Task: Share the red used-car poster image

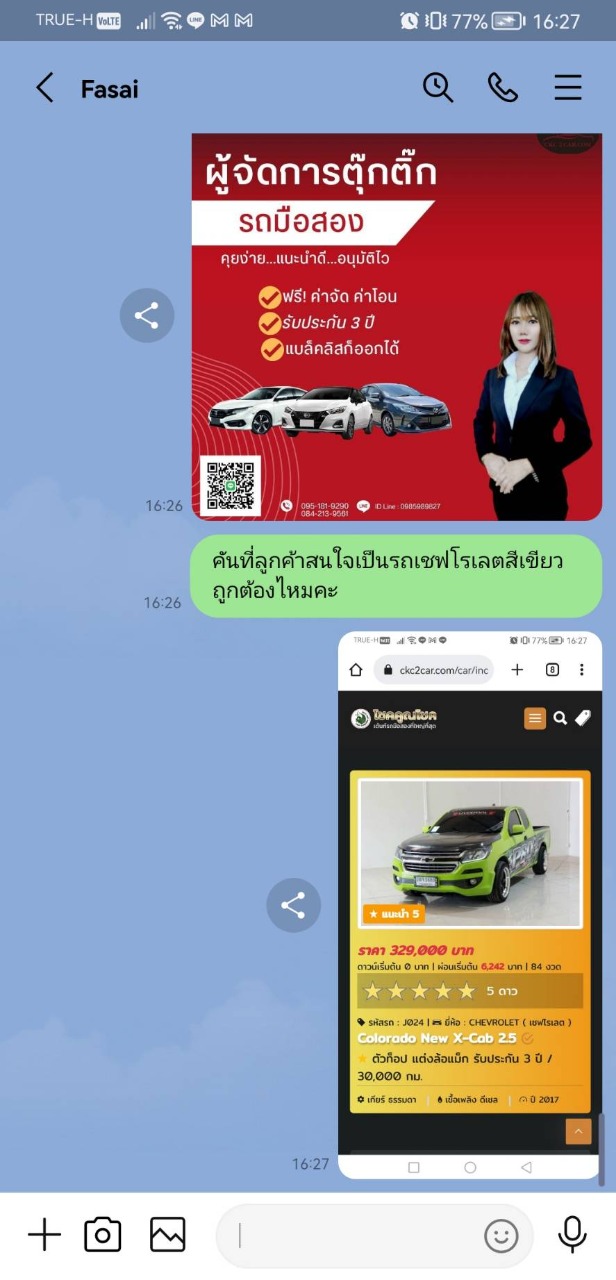Action: tap(147, 317)
